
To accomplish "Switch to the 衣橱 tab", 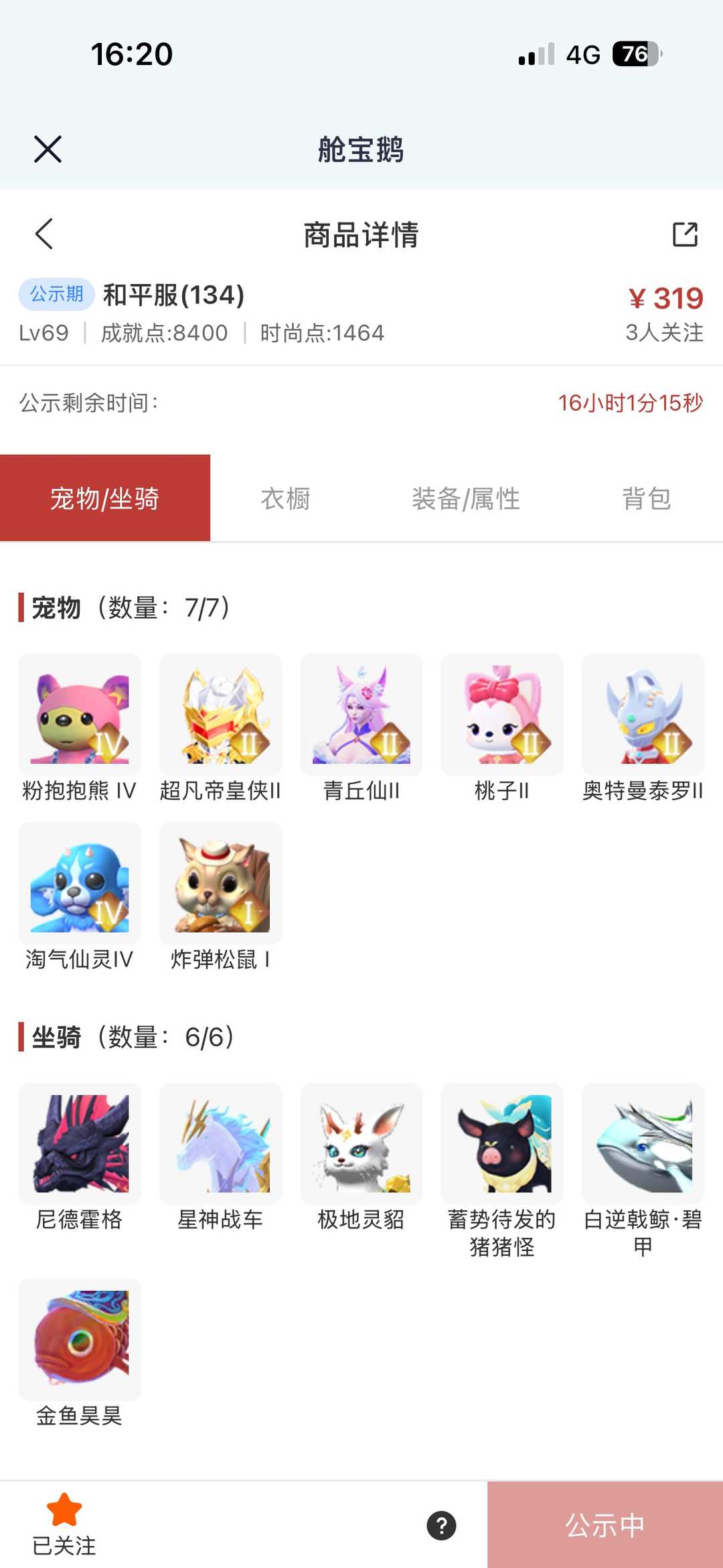I will click(287, 499).
